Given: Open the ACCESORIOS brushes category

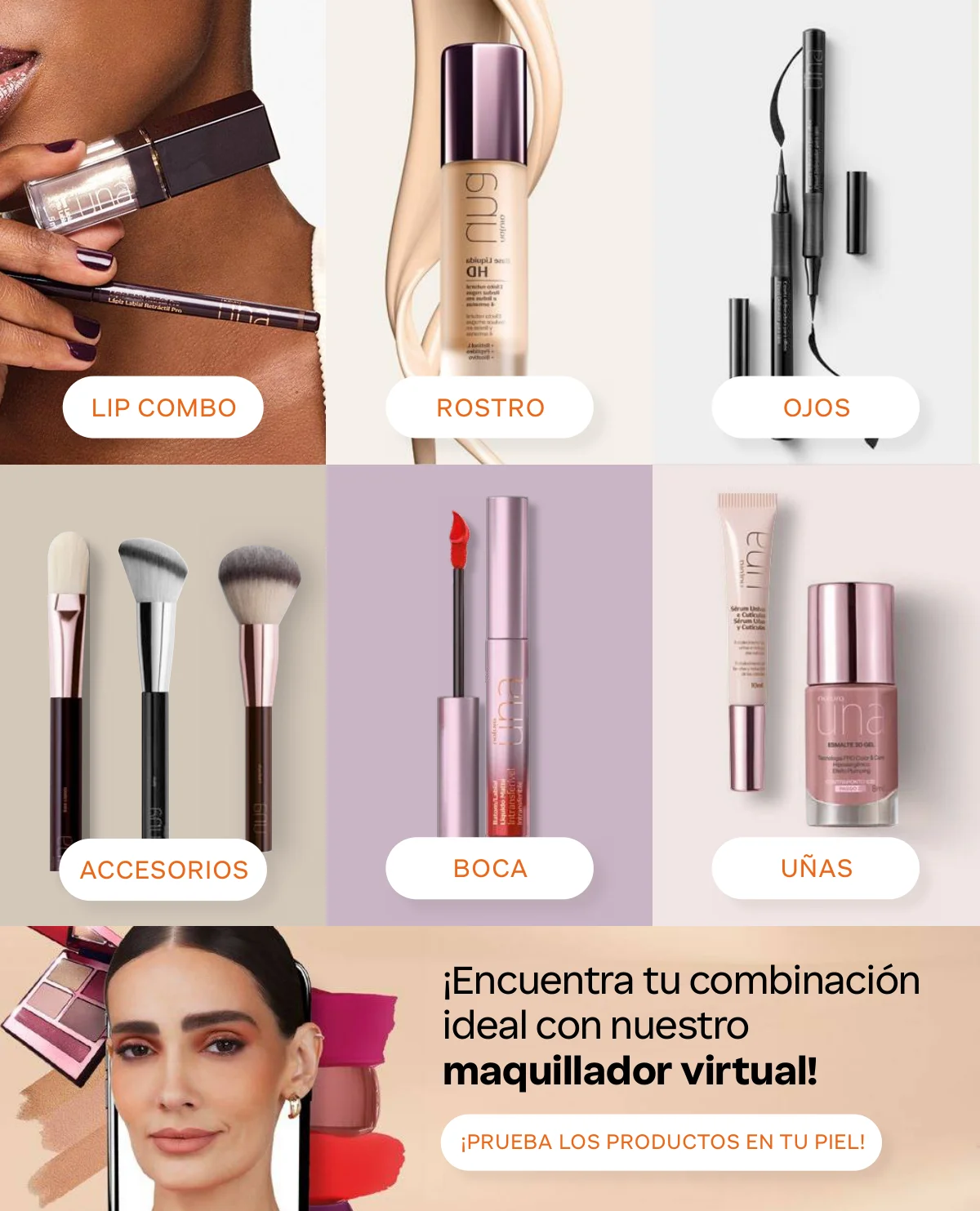Looking at the screenshot, I should pyautogui.click(x=163, y=870).
